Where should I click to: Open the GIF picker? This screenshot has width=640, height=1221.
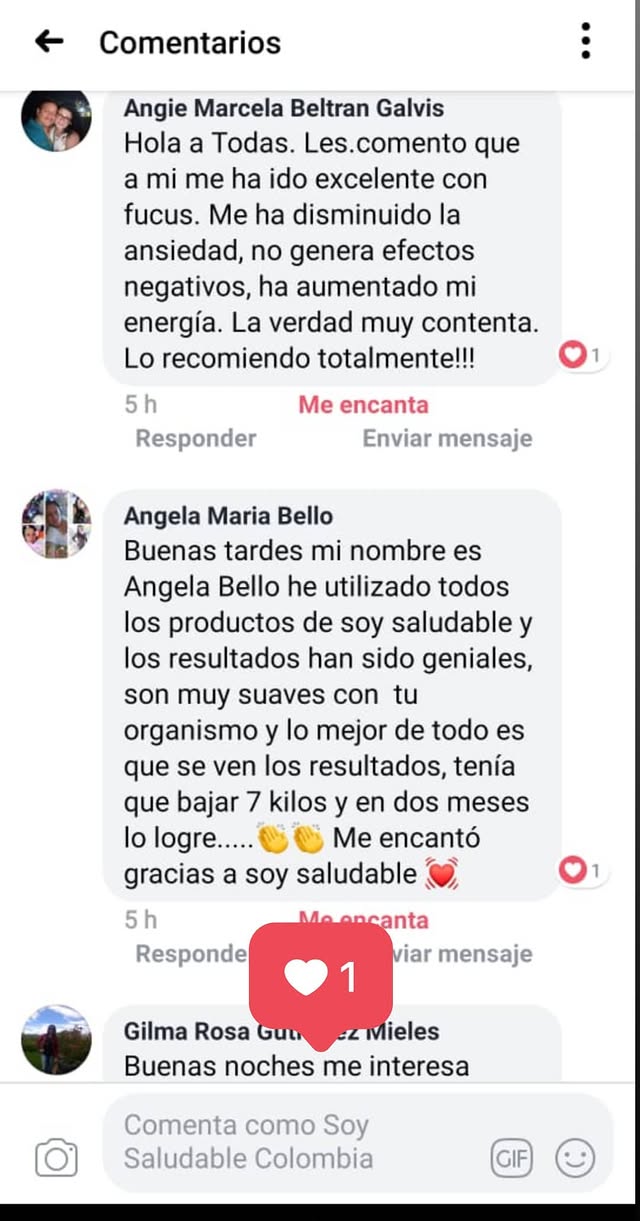511,1159
